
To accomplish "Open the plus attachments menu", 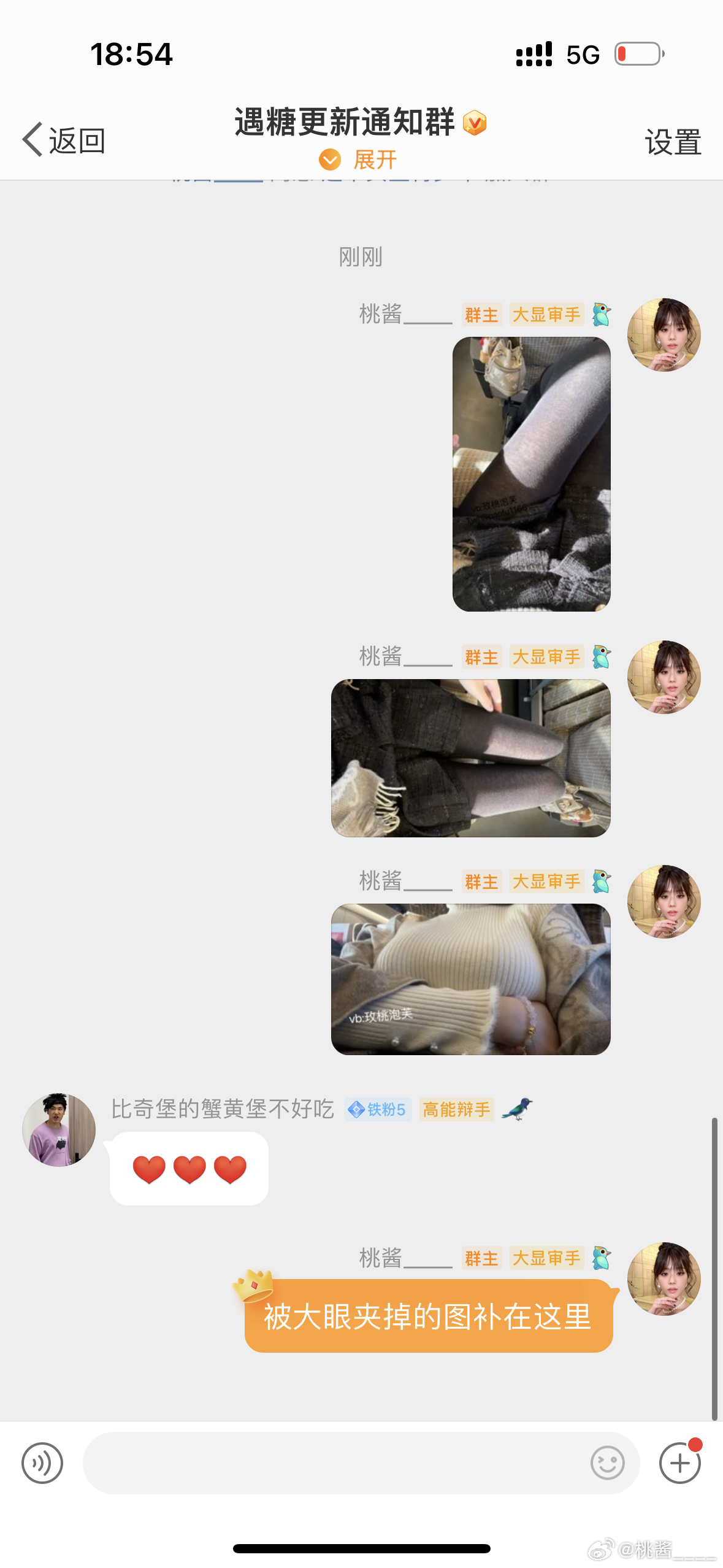I will click(x=679, y=1463).
